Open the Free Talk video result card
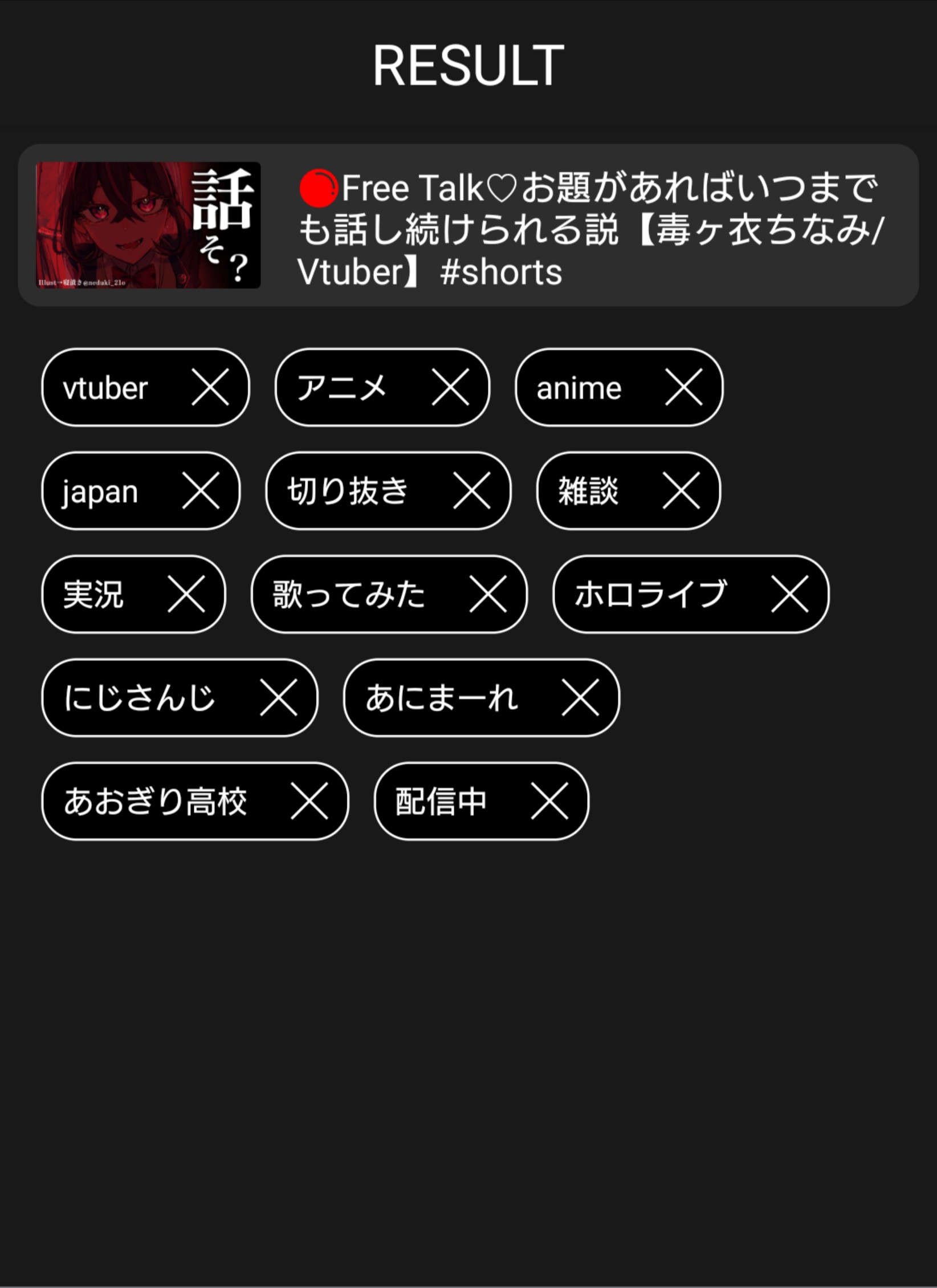 pos(467,225)
